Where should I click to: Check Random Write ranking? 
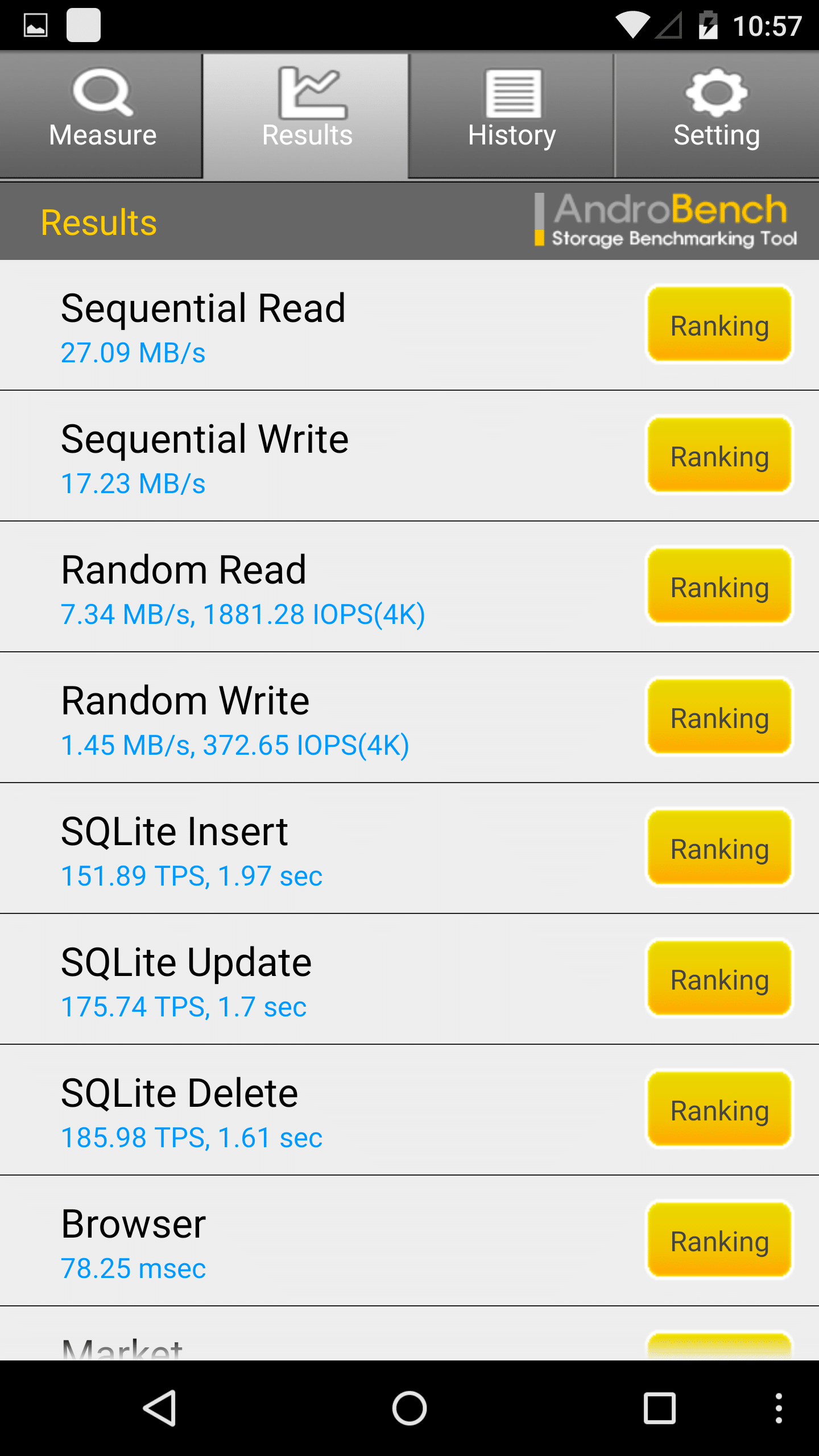(719, 717)
